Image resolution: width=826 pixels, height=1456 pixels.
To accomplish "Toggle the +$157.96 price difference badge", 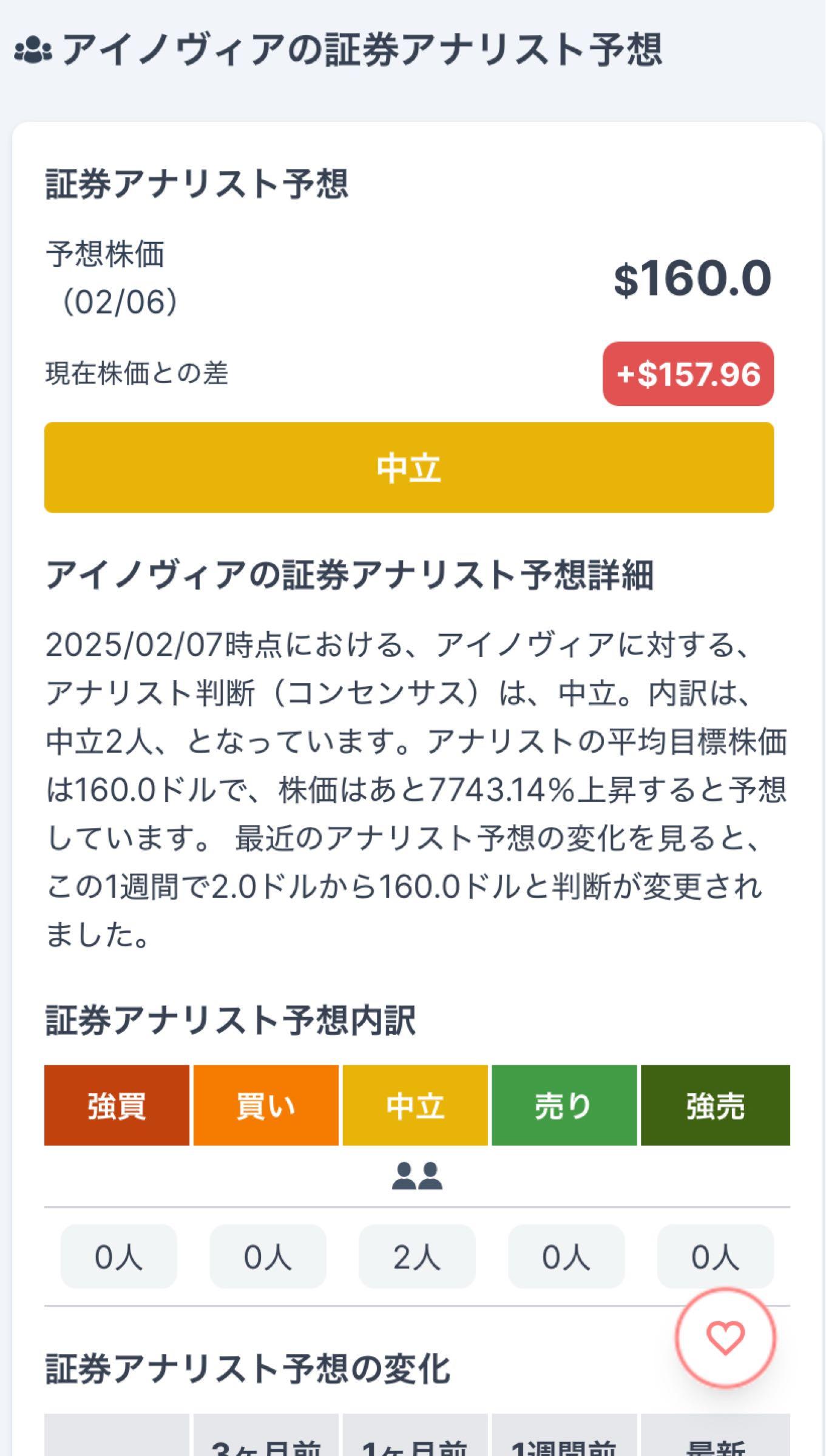I will pyautogui.click(x=687, y=374).
